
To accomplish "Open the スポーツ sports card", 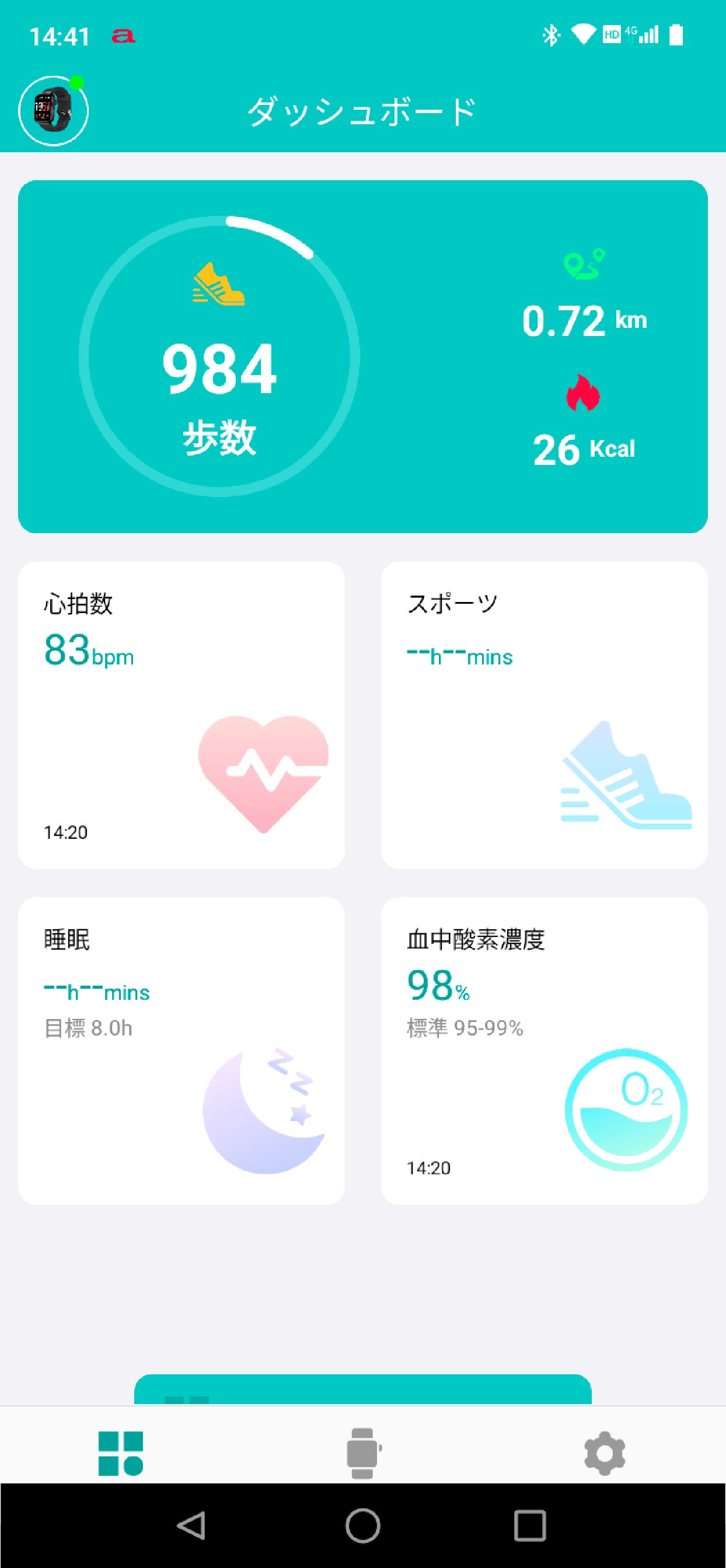I will [x=544, y=715].
